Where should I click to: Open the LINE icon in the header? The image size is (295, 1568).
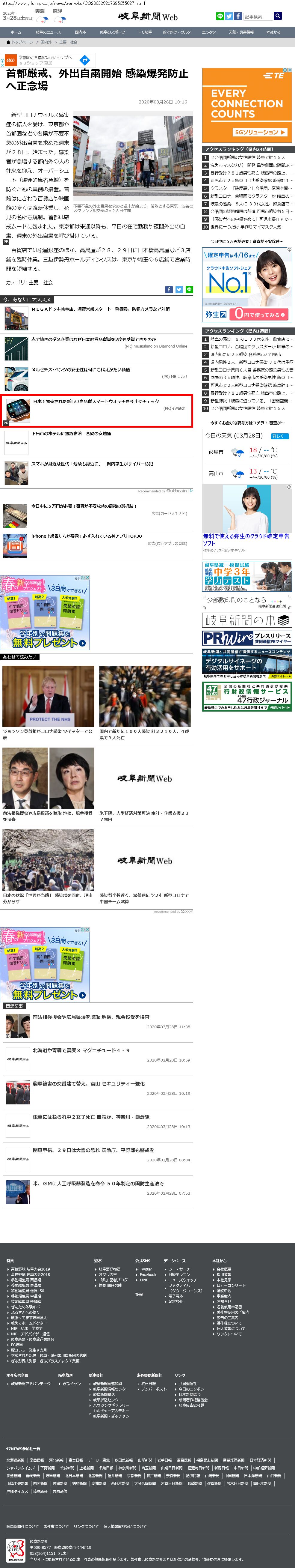pyautogui.click(x=220, y=16)
